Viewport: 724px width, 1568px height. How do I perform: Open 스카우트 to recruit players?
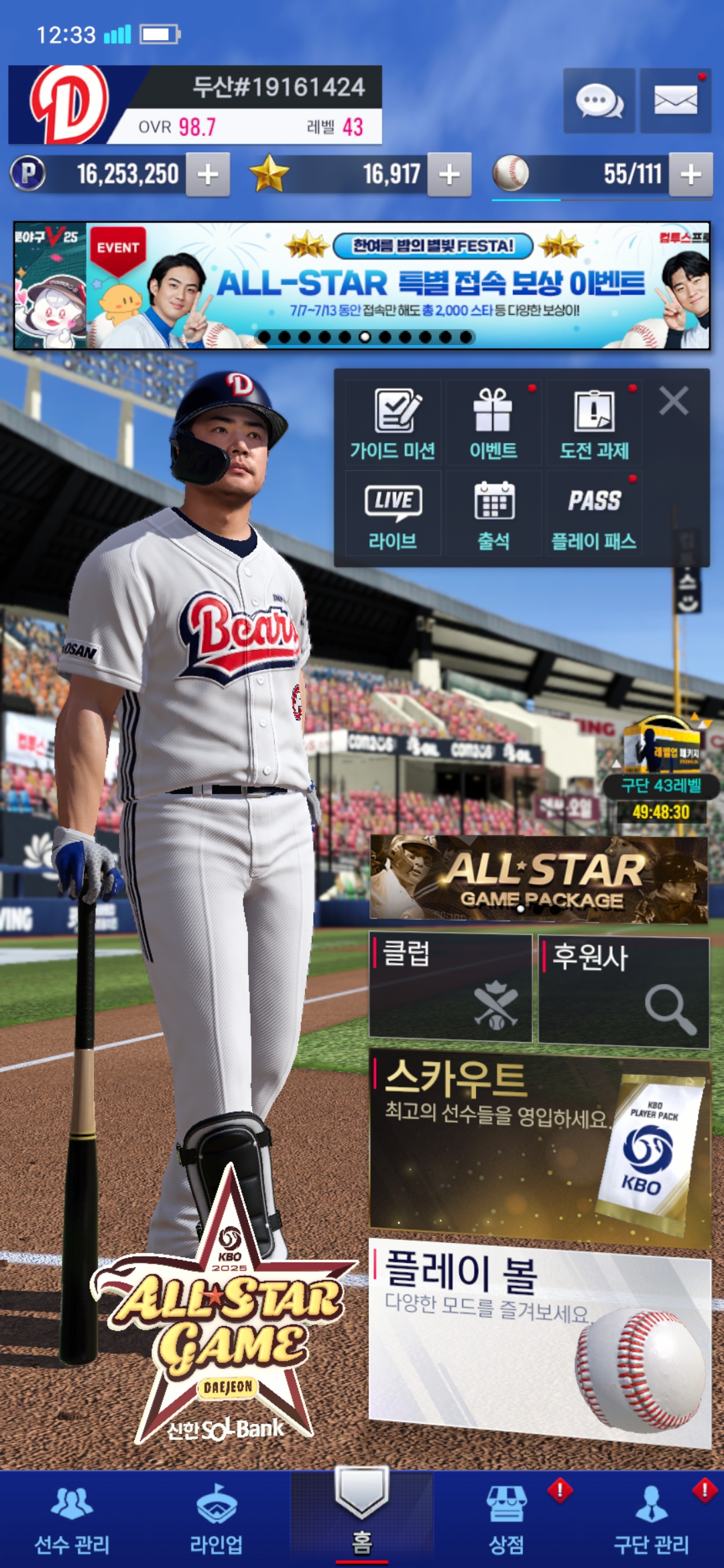pos(539,1147)
